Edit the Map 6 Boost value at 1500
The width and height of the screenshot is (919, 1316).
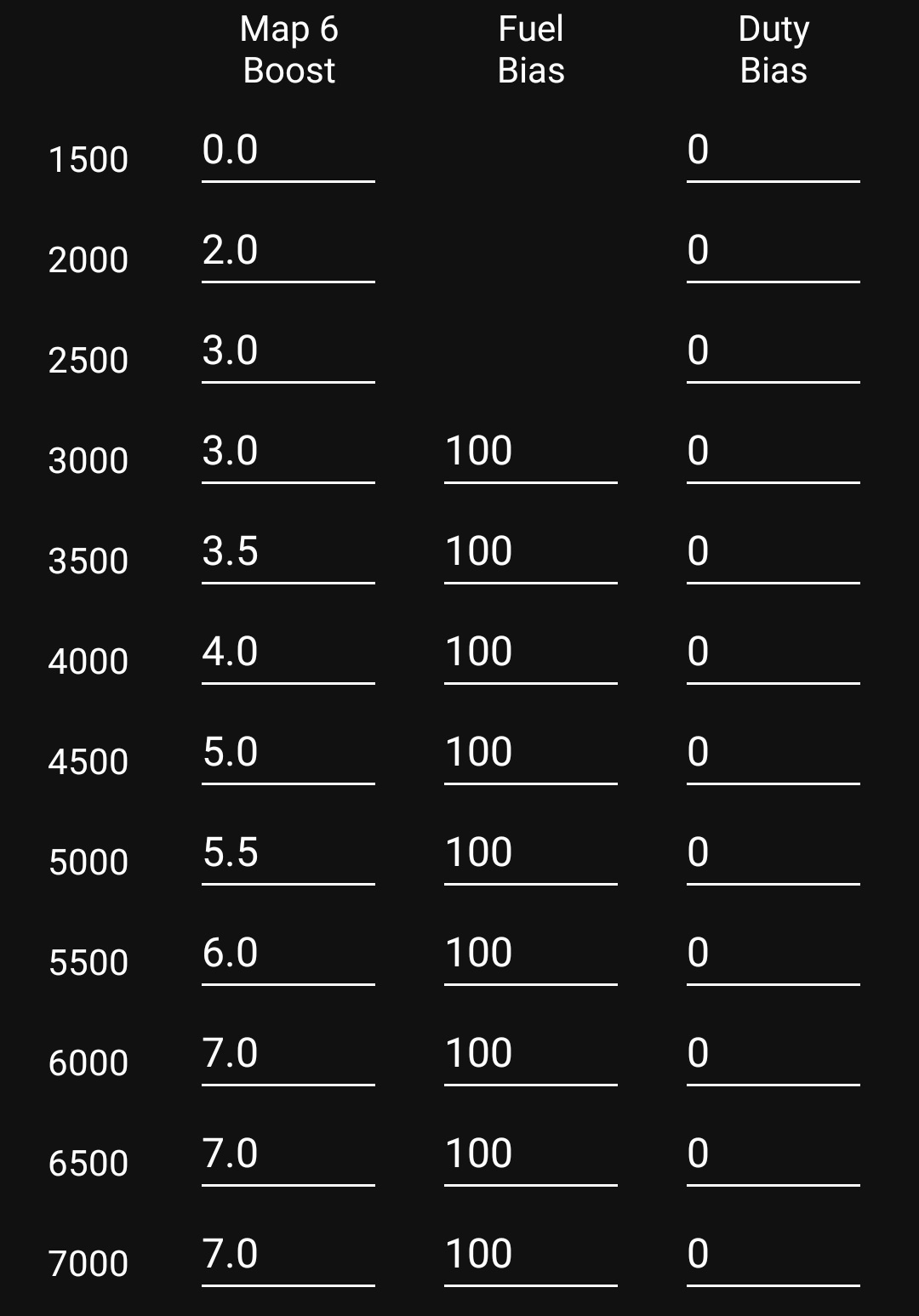pos(288,151)
